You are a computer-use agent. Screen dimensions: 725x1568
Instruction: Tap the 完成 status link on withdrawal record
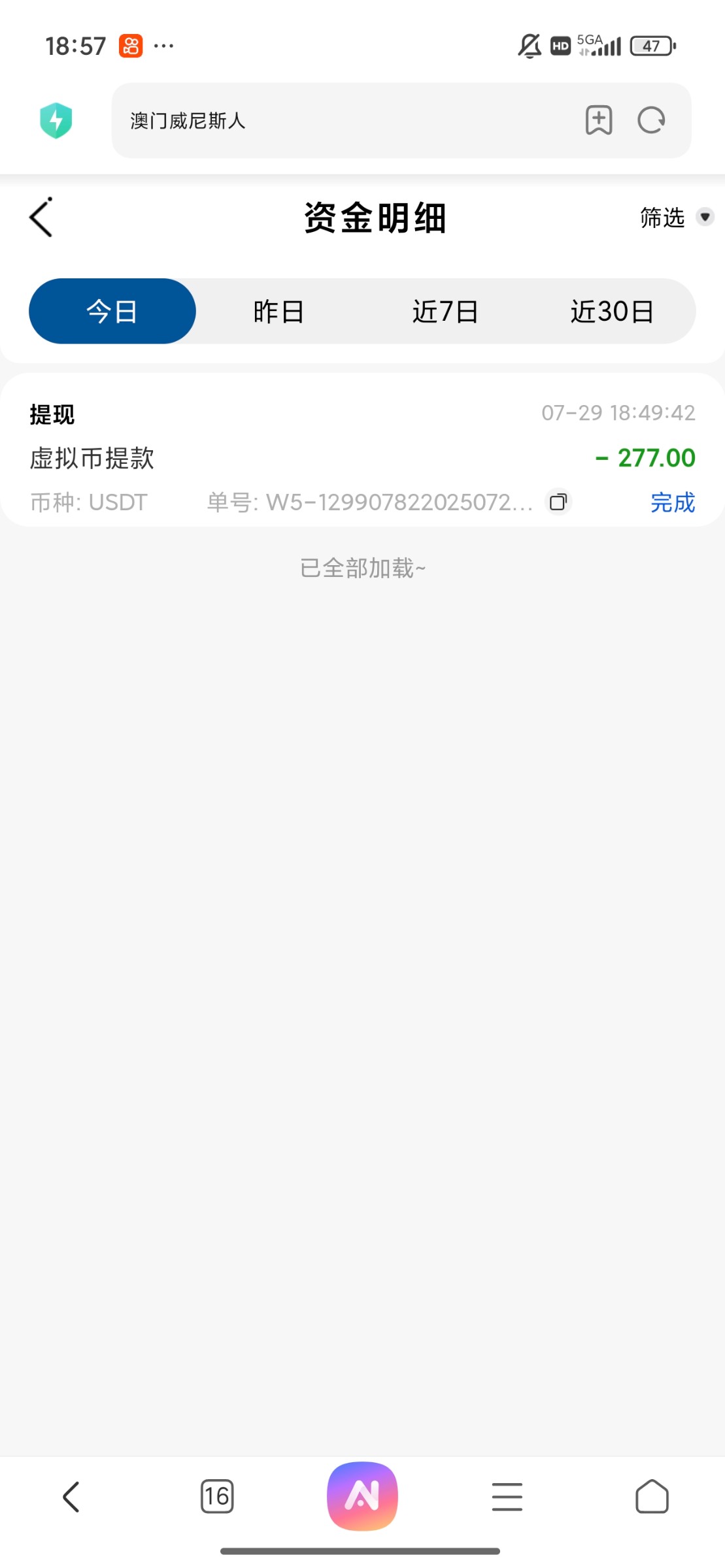[672, 502]
